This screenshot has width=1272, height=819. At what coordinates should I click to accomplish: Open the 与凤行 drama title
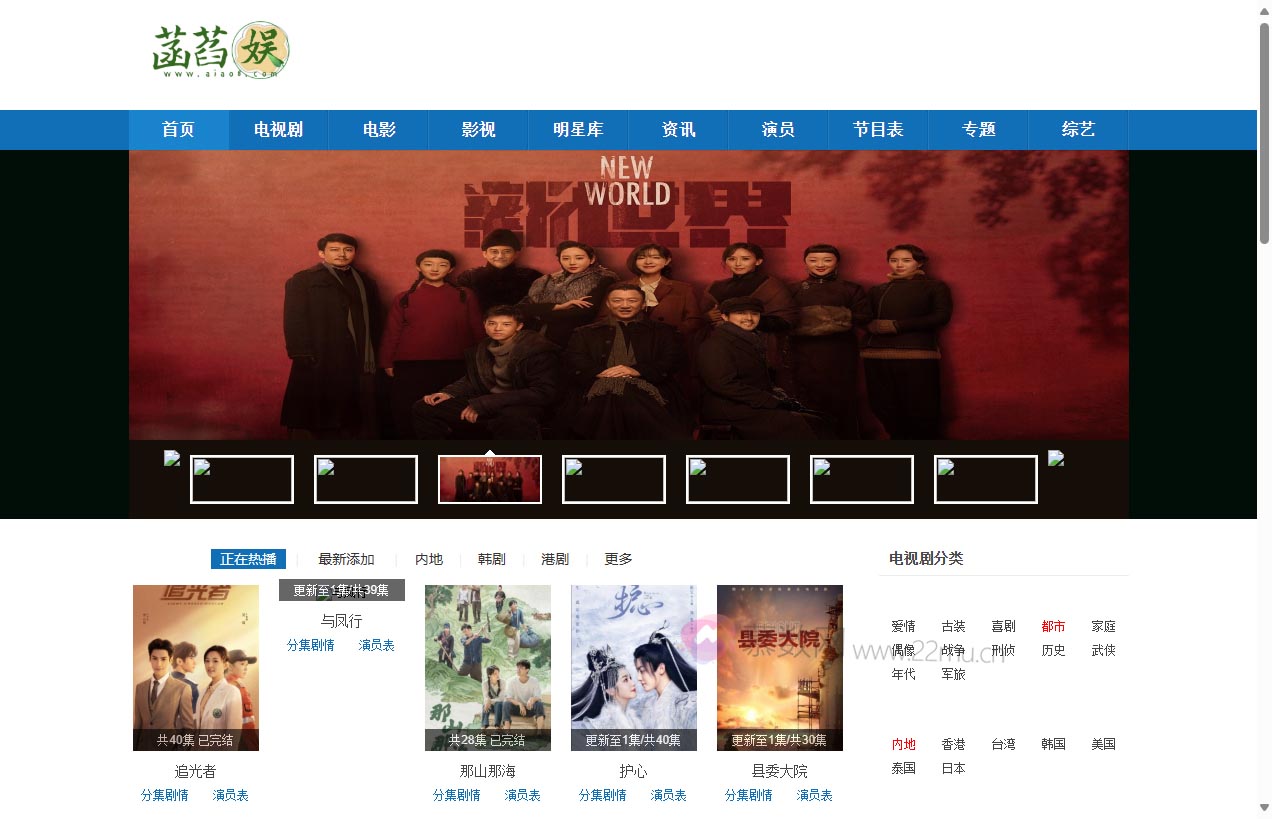(342, 621)
